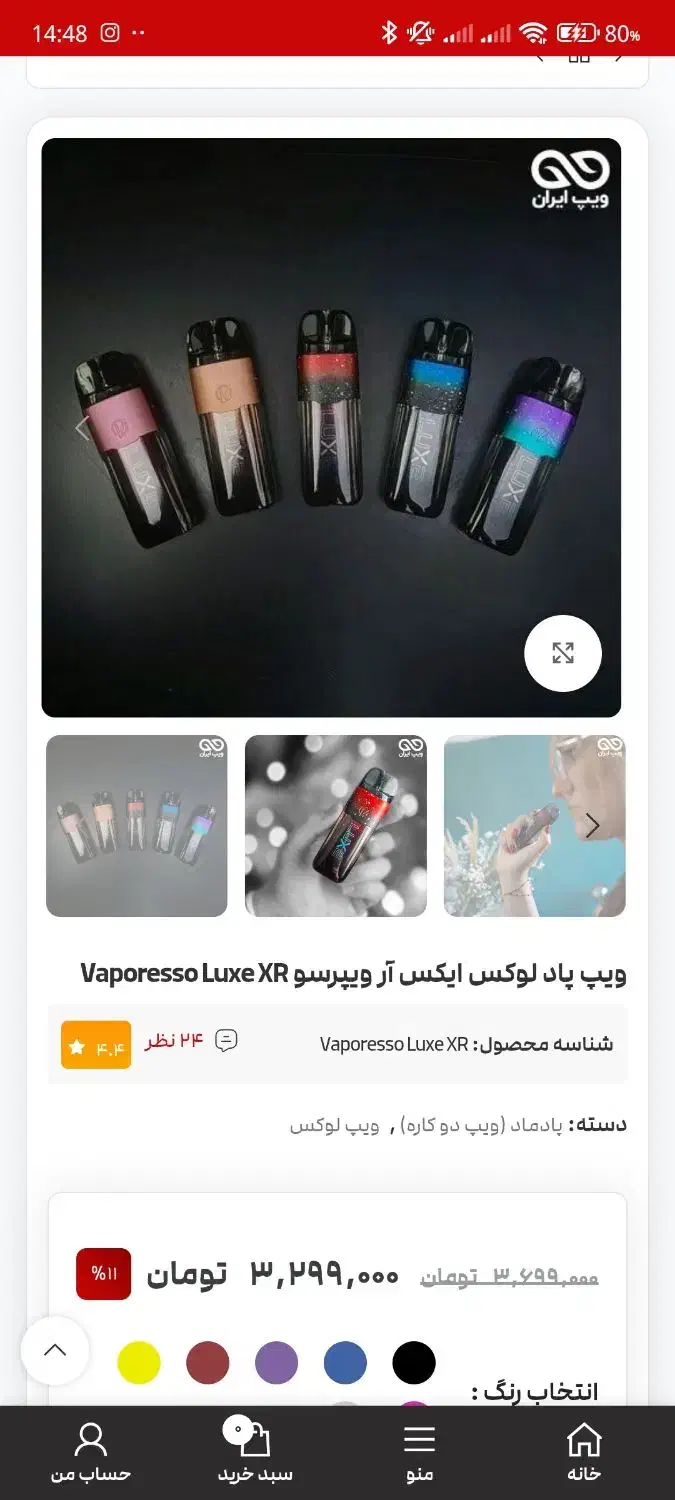Open the پادماد category link
This screenshot has width=675, height=1500.
click(477, 1125)
